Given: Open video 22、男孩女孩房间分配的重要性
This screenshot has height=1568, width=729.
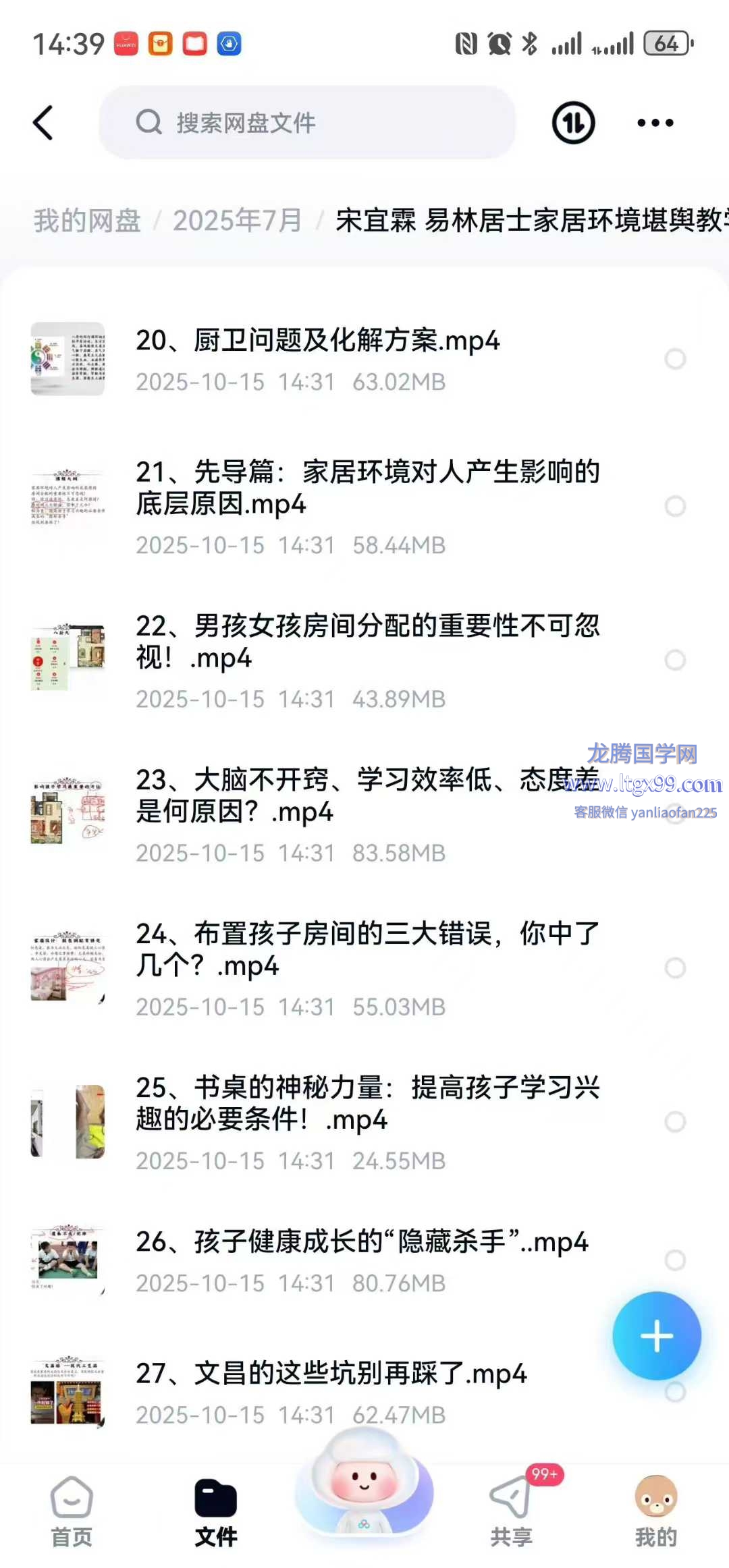Looking at the screenshot, I should pyautogui.click(x=368, y=641).
